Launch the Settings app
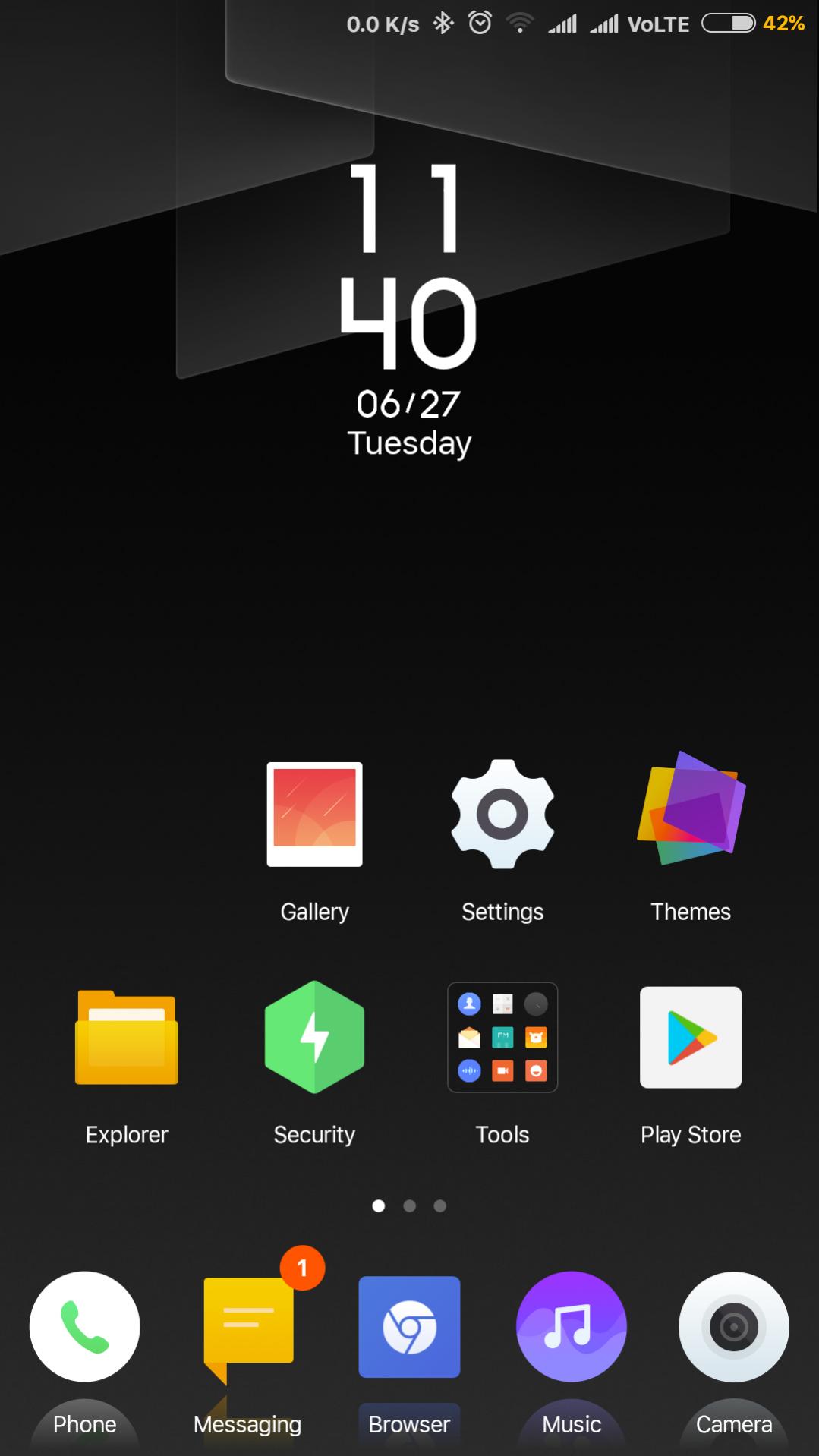Viewport: 819px width, 1456px height. coord(502,815)
